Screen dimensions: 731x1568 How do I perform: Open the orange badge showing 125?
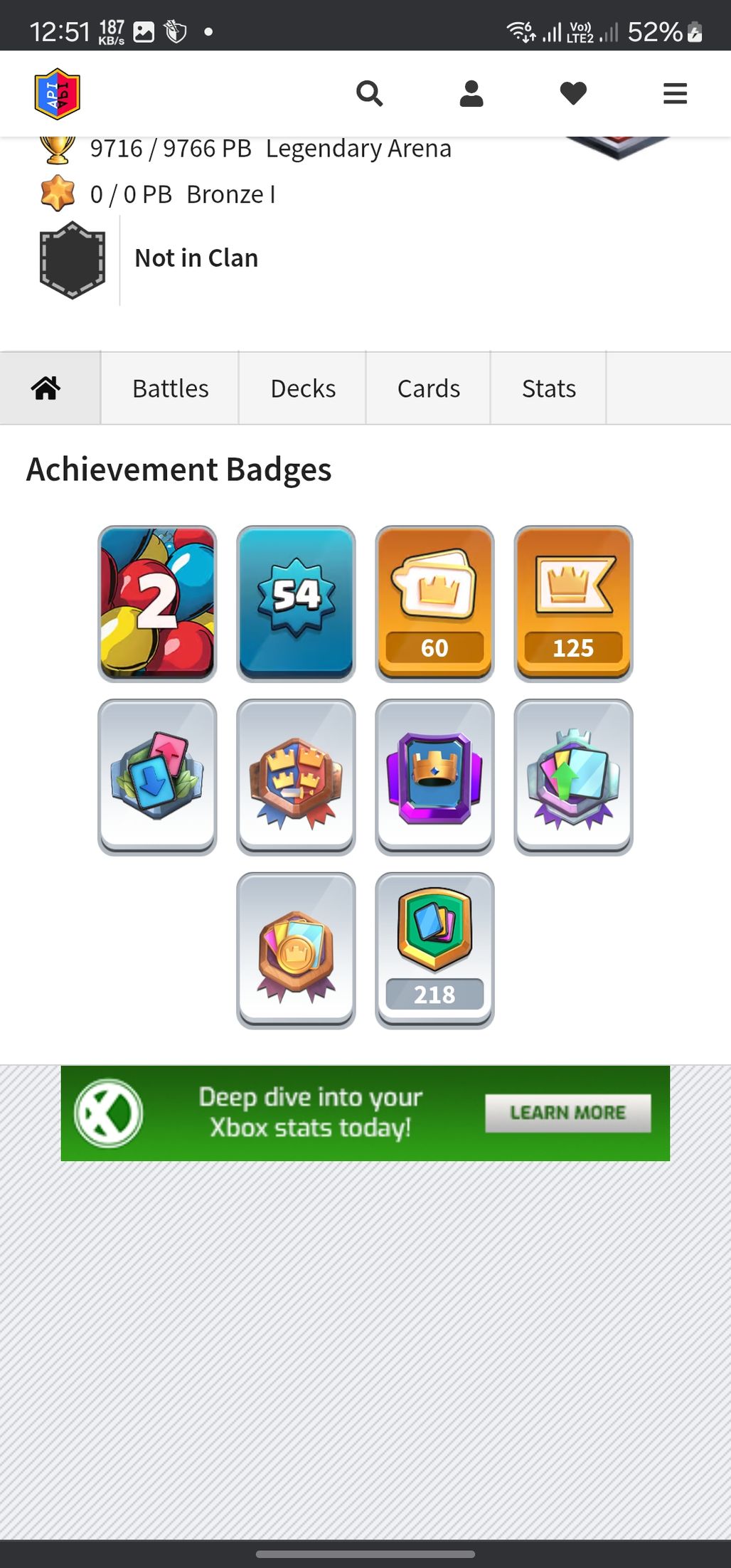tap(573, 603)
